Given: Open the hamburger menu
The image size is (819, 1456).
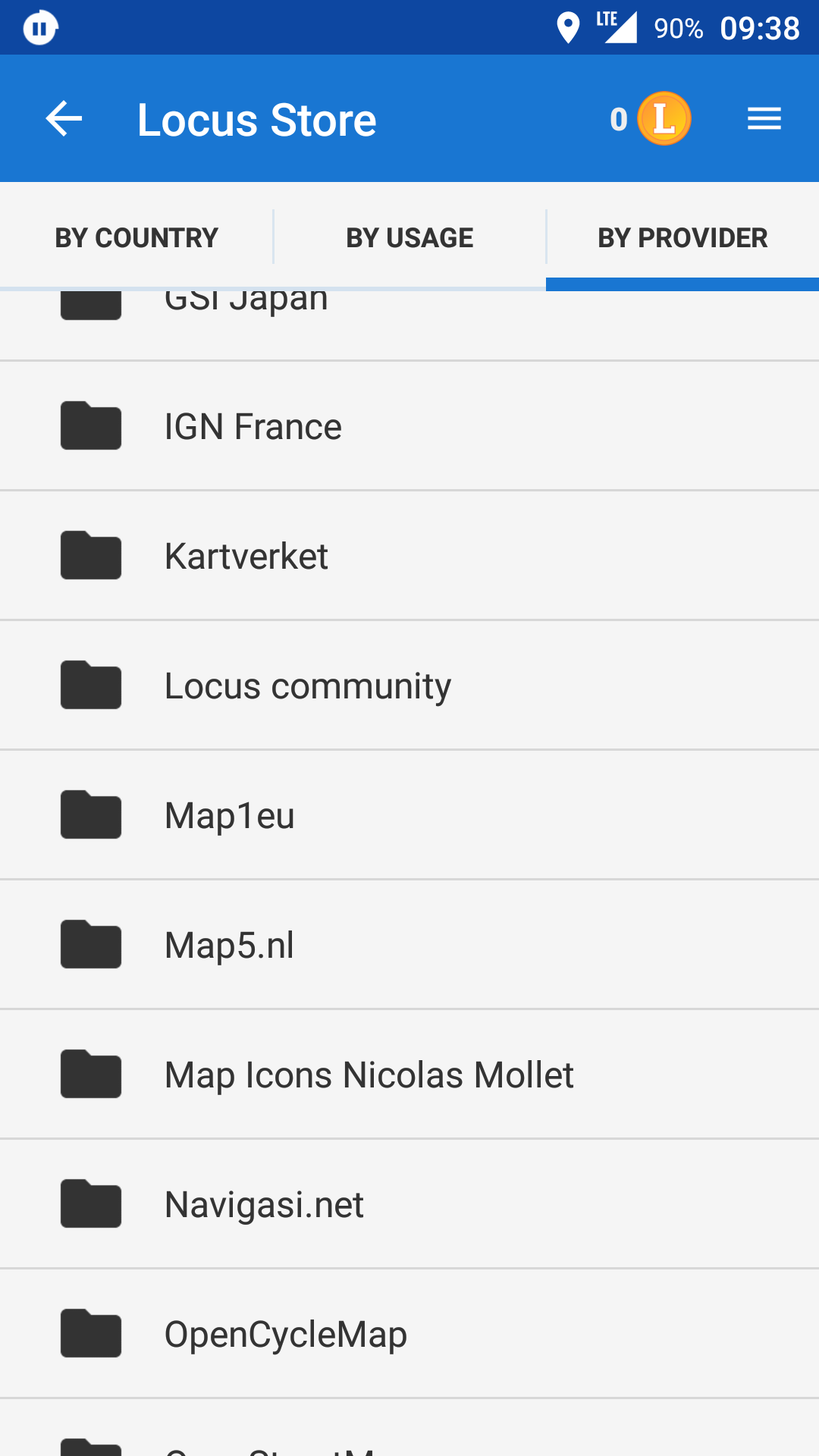Looking at the screenshot, I should coord(764,119).
